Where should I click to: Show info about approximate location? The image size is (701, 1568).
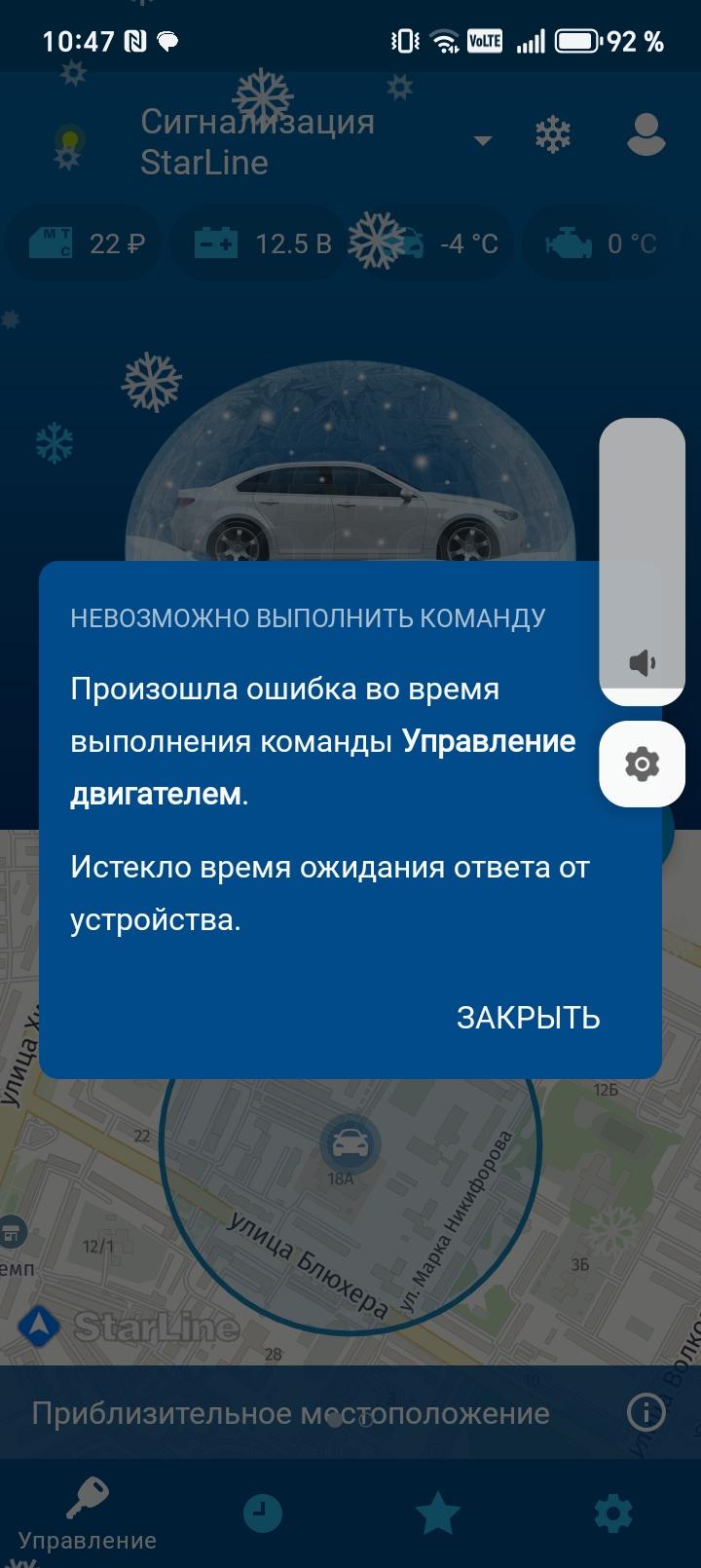pos(646,1411)
